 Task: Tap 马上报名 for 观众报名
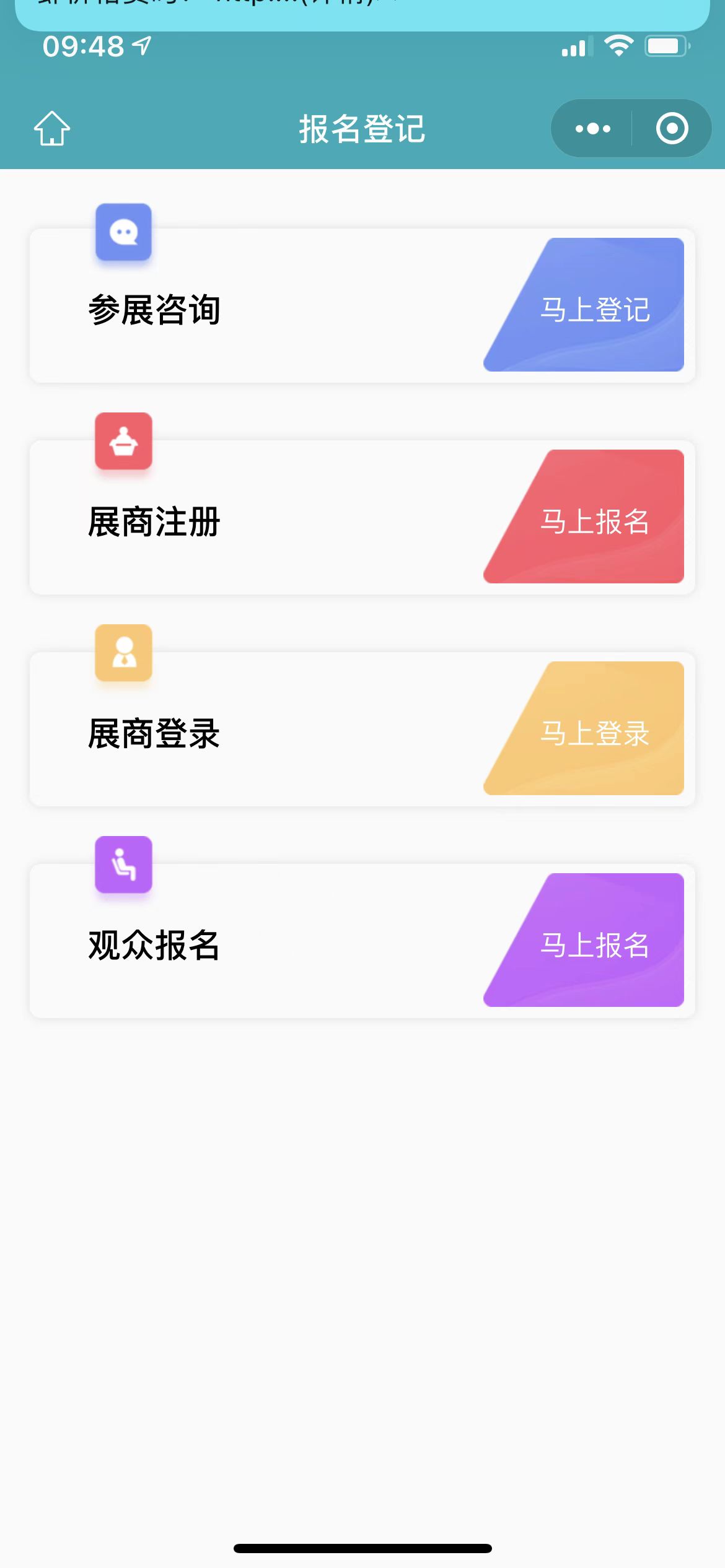(584, 940)
